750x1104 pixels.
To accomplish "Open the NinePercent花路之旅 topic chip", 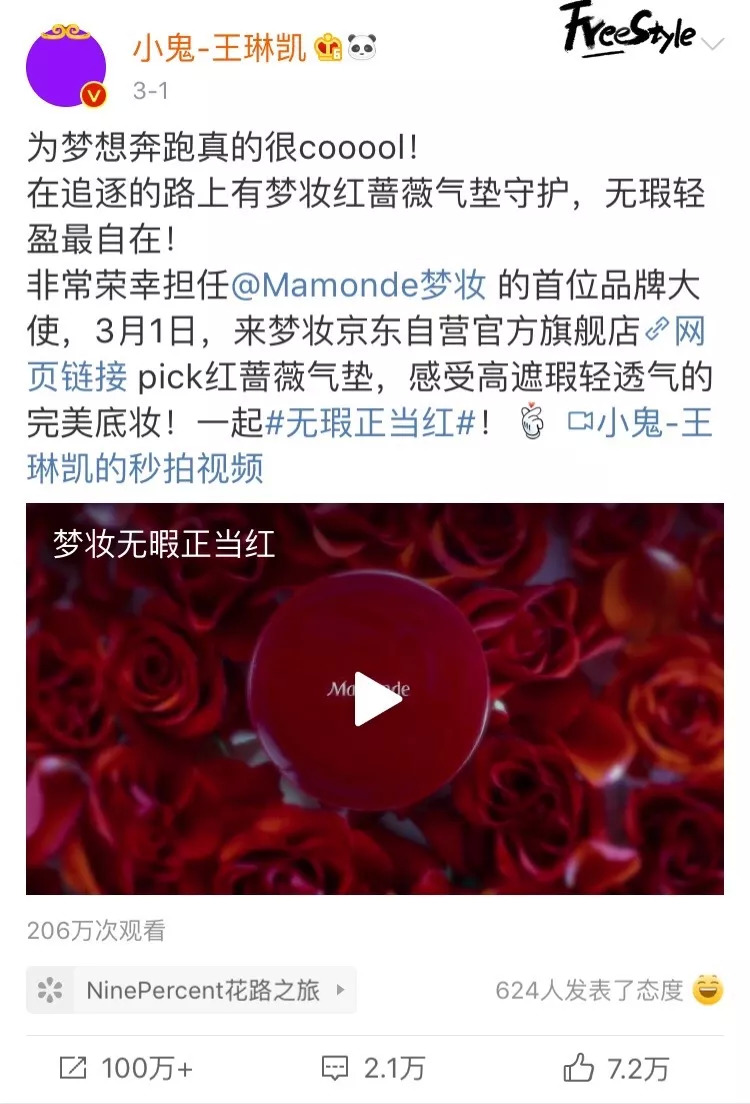I will pyautogui.click(x=191, y=990).
